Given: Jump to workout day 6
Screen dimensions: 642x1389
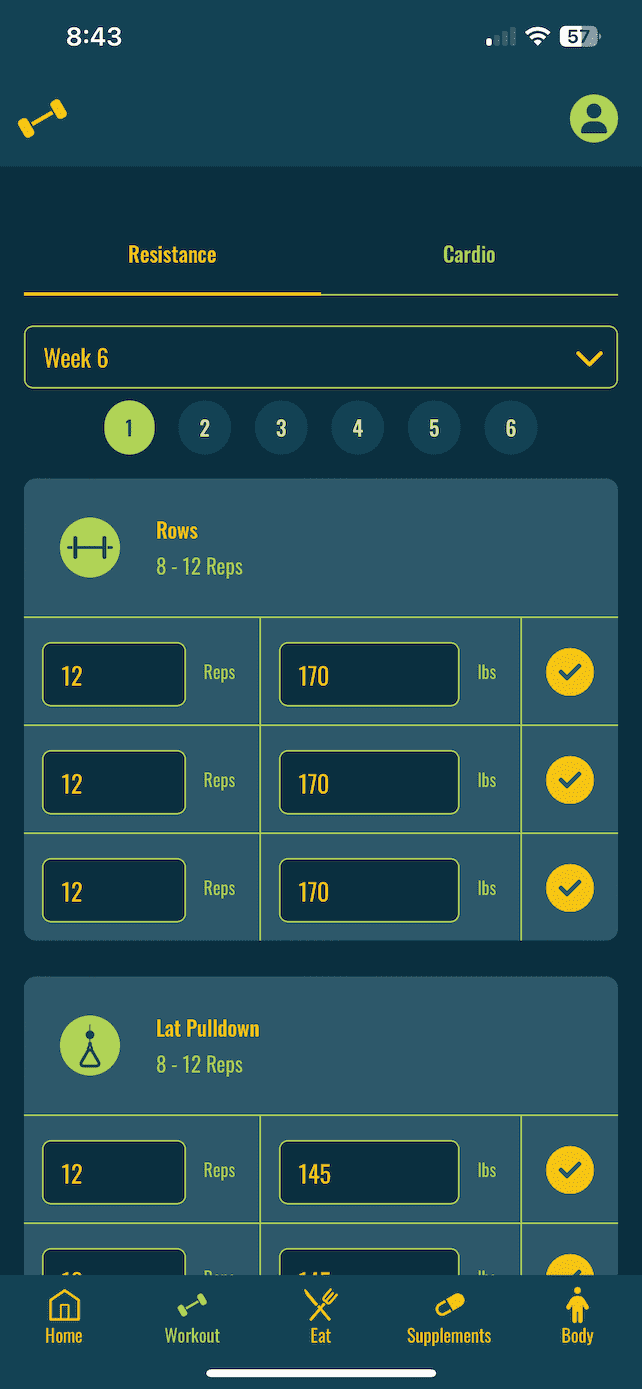Looking at the screenshot, I should pos(511,429).
